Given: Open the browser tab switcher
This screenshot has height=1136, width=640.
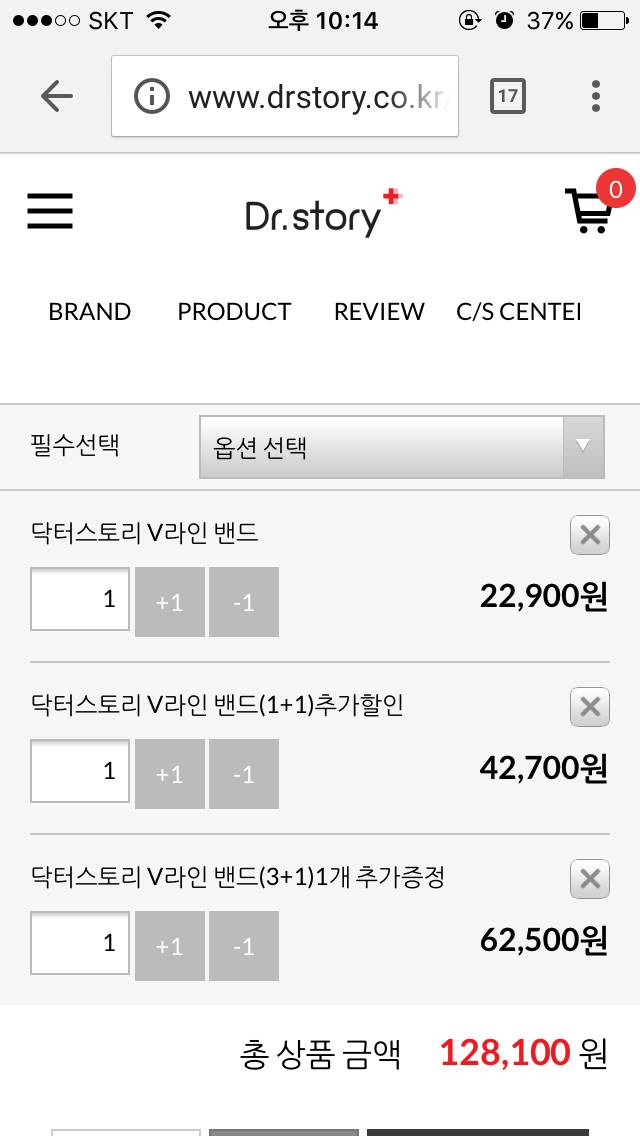Looking at the screenshot, I should point(508,96).
